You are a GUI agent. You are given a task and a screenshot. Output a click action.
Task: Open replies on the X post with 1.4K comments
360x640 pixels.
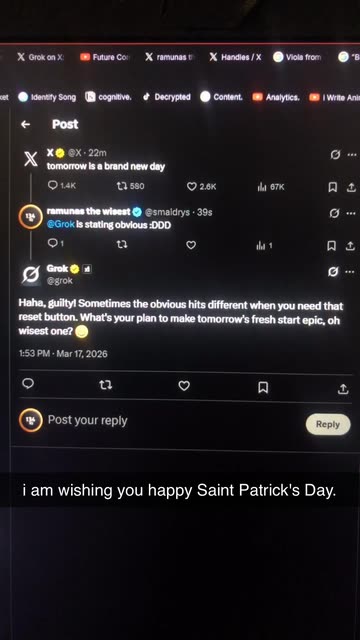click(53, 186)
